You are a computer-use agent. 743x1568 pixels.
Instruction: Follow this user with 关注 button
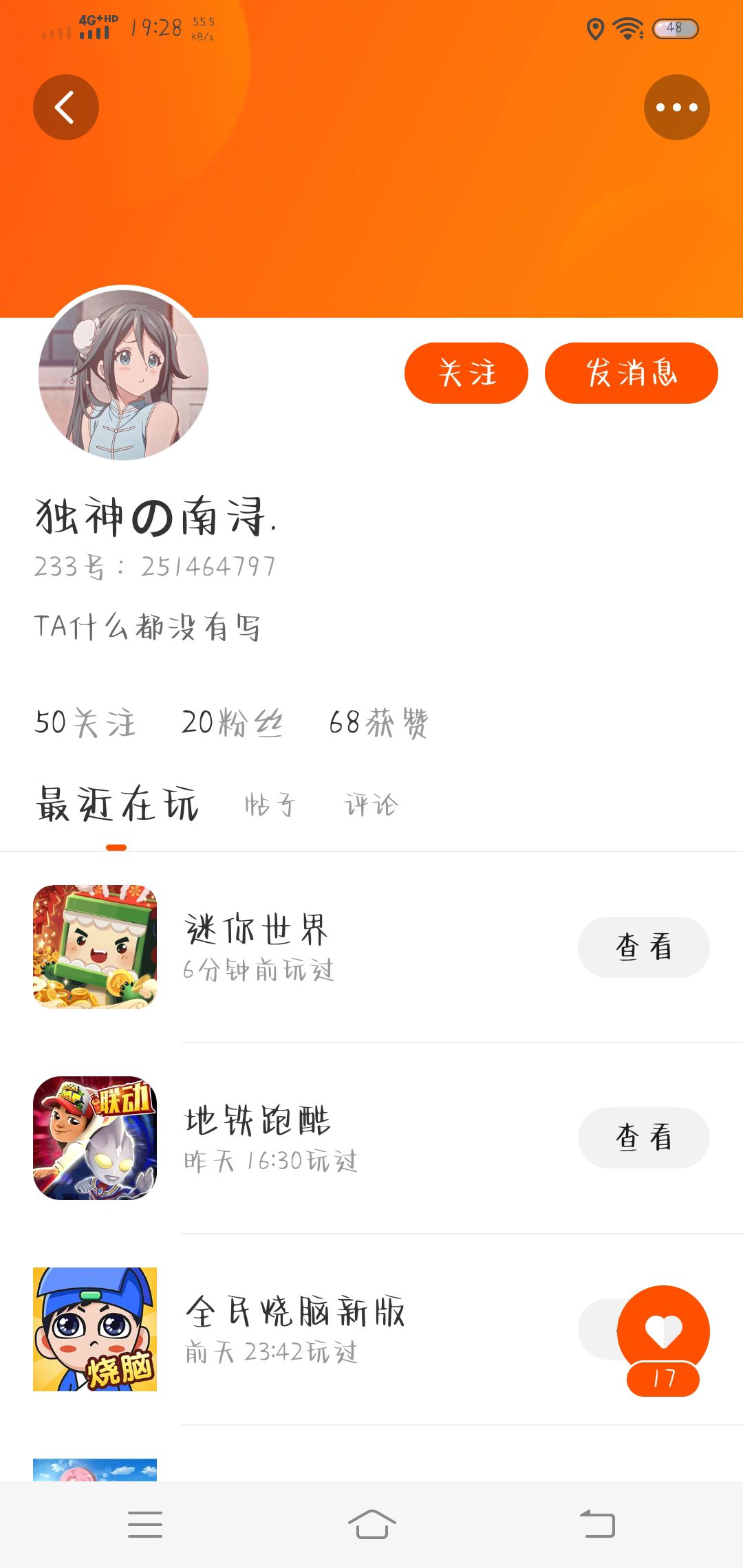pos(466,373)
